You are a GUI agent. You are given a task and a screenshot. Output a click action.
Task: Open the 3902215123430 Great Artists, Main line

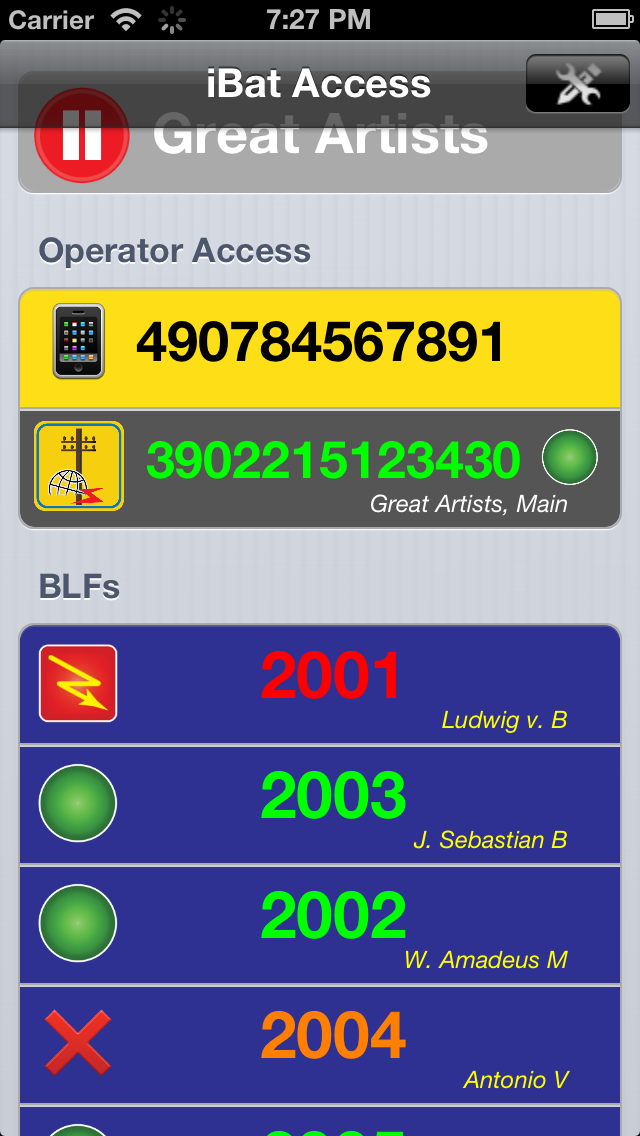(320, 469)
